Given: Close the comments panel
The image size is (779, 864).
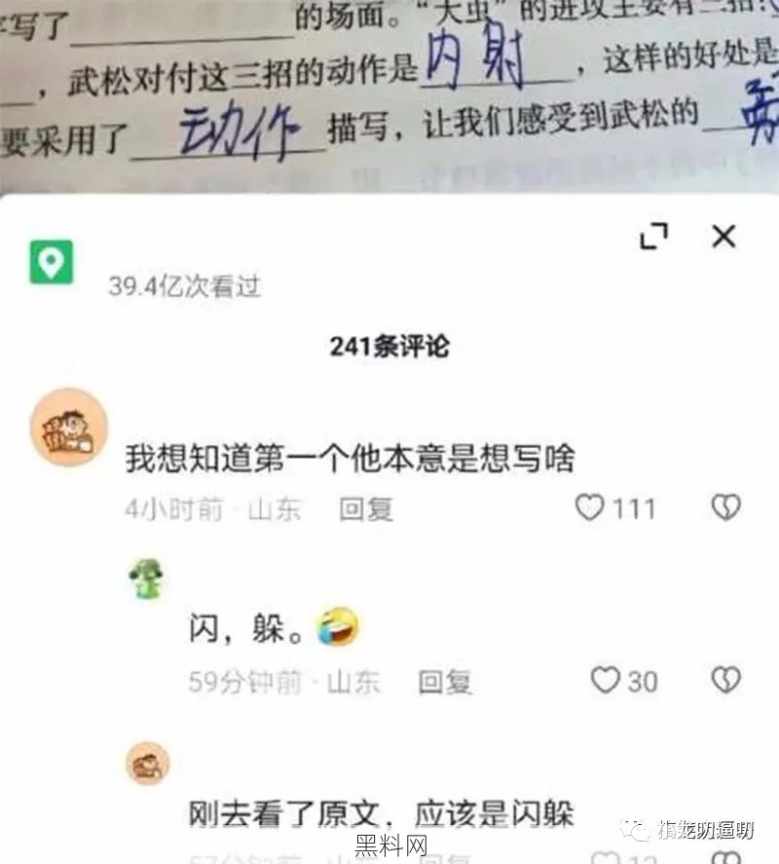Looking at the screenshot, I should 723,236.
